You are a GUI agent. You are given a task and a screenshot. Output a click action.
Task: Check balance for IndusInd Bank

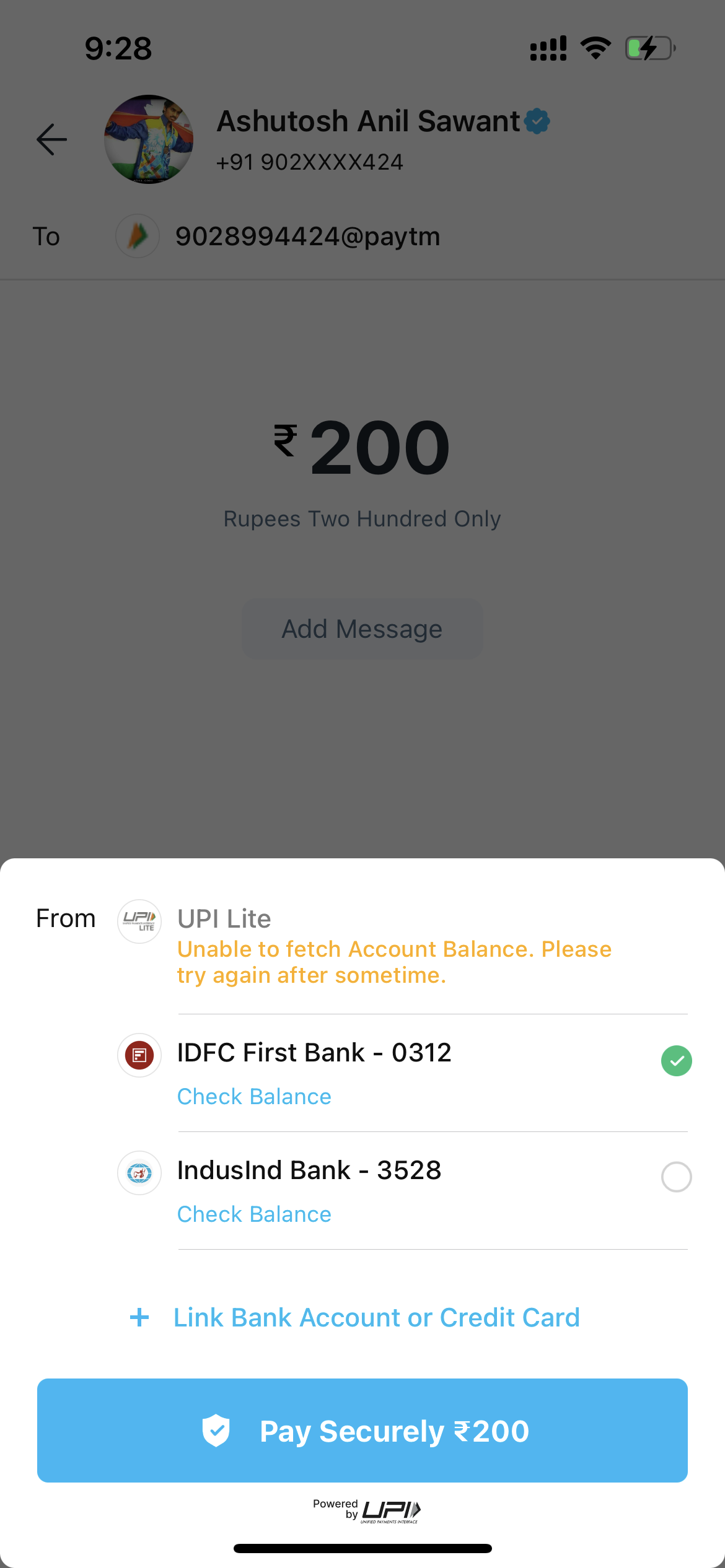254,1214
